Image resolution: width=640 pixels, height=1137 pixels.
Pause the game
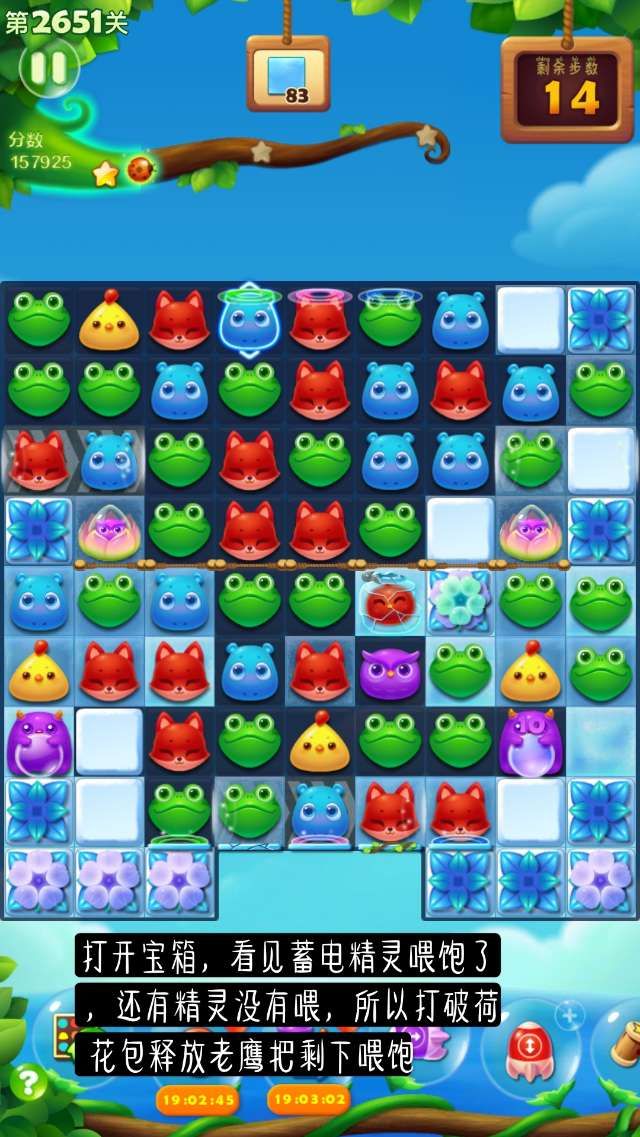click(49, 68)
